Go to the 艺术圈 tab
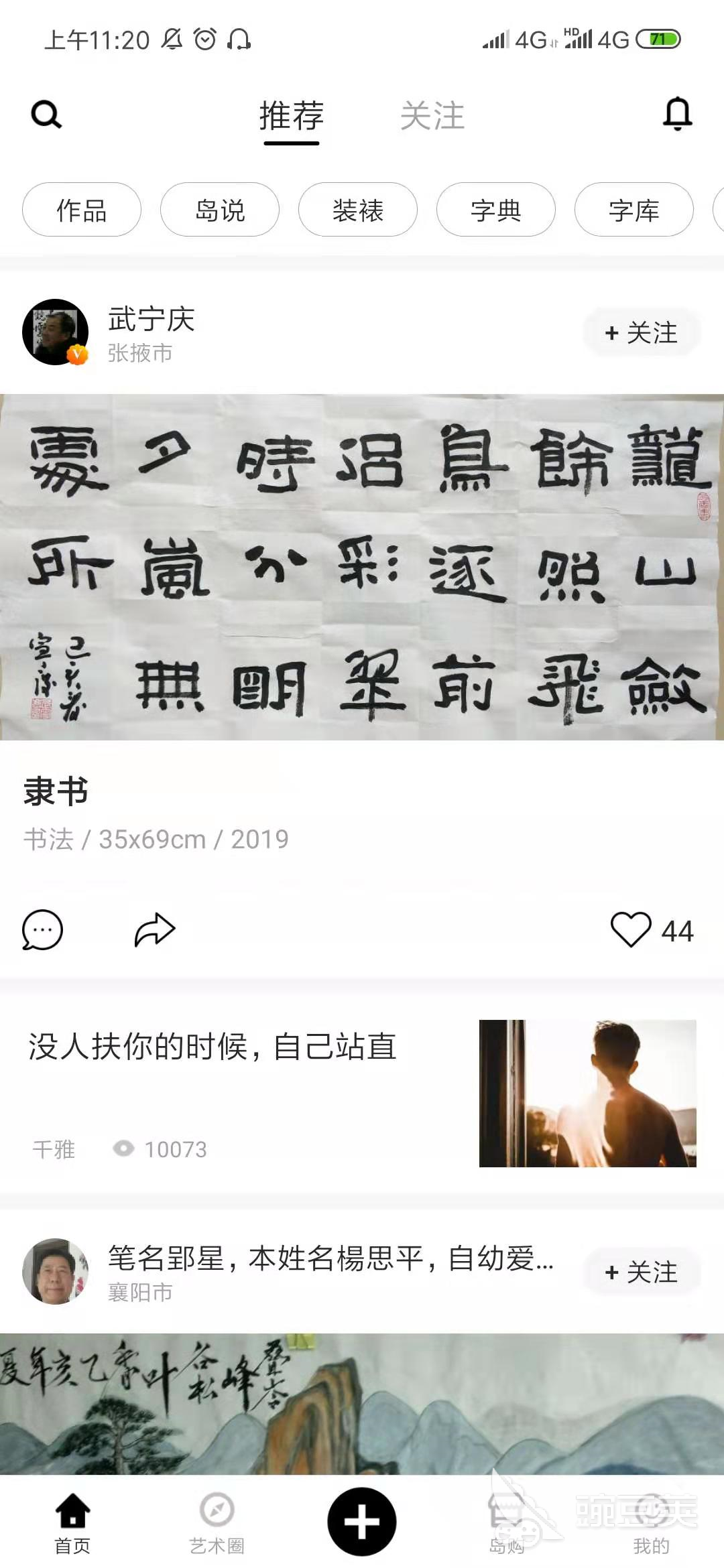Screen dimensions: 724x1568 tap(217, 1521)
